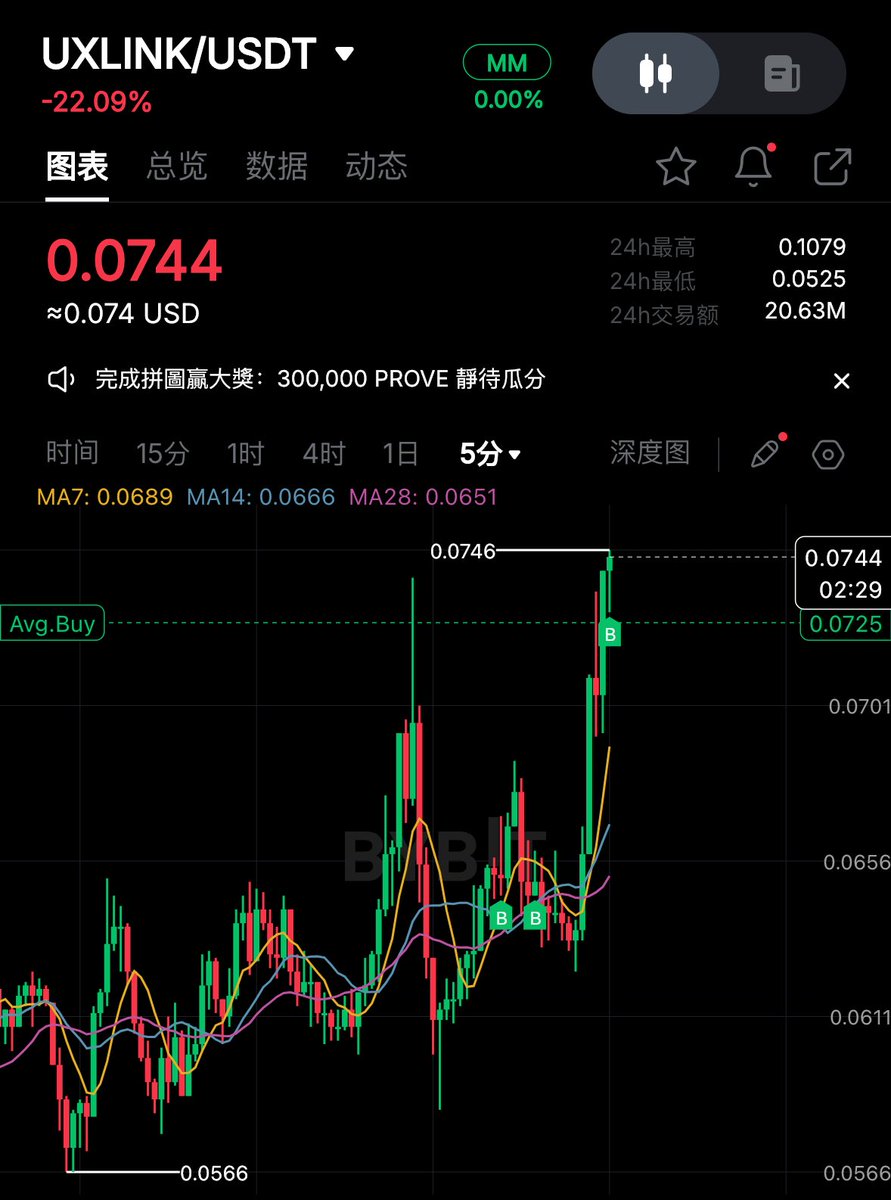Screen dimensions: 891x1200
Task: Share this chart
Action: pos(832,167)
